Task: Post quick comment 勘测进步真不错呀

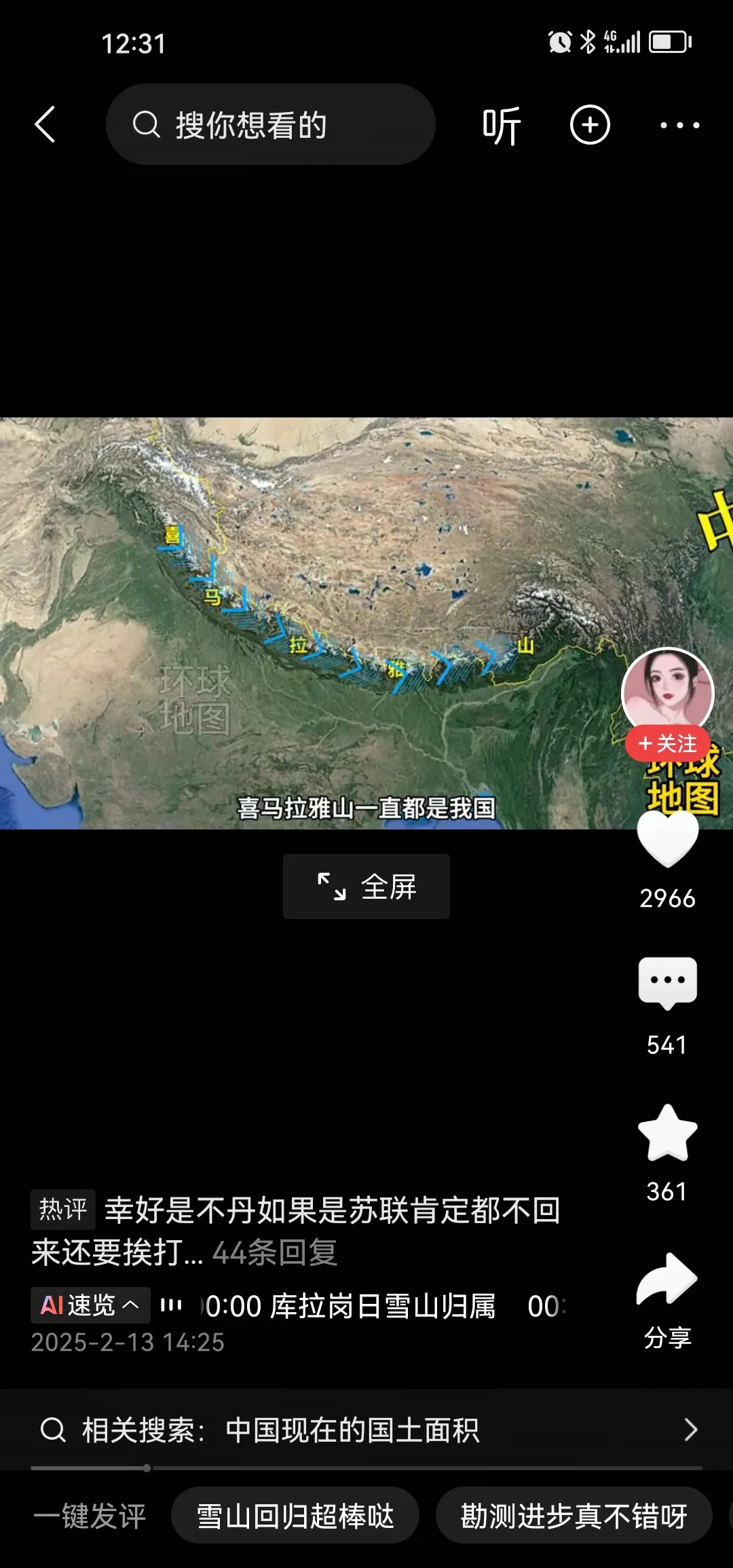Action: pos(574,1516)
